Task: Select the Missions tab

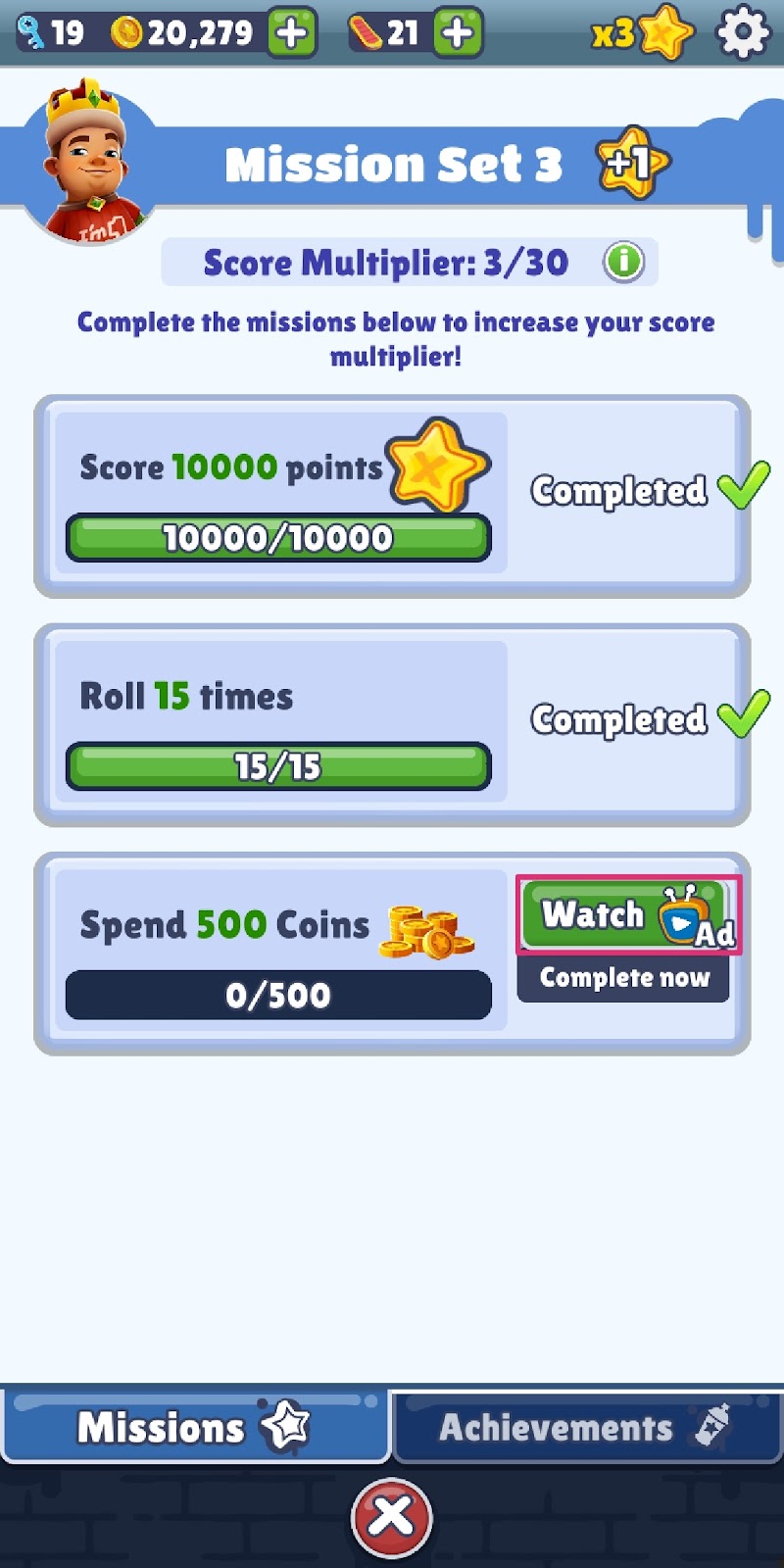Action: coord(194,1427)
